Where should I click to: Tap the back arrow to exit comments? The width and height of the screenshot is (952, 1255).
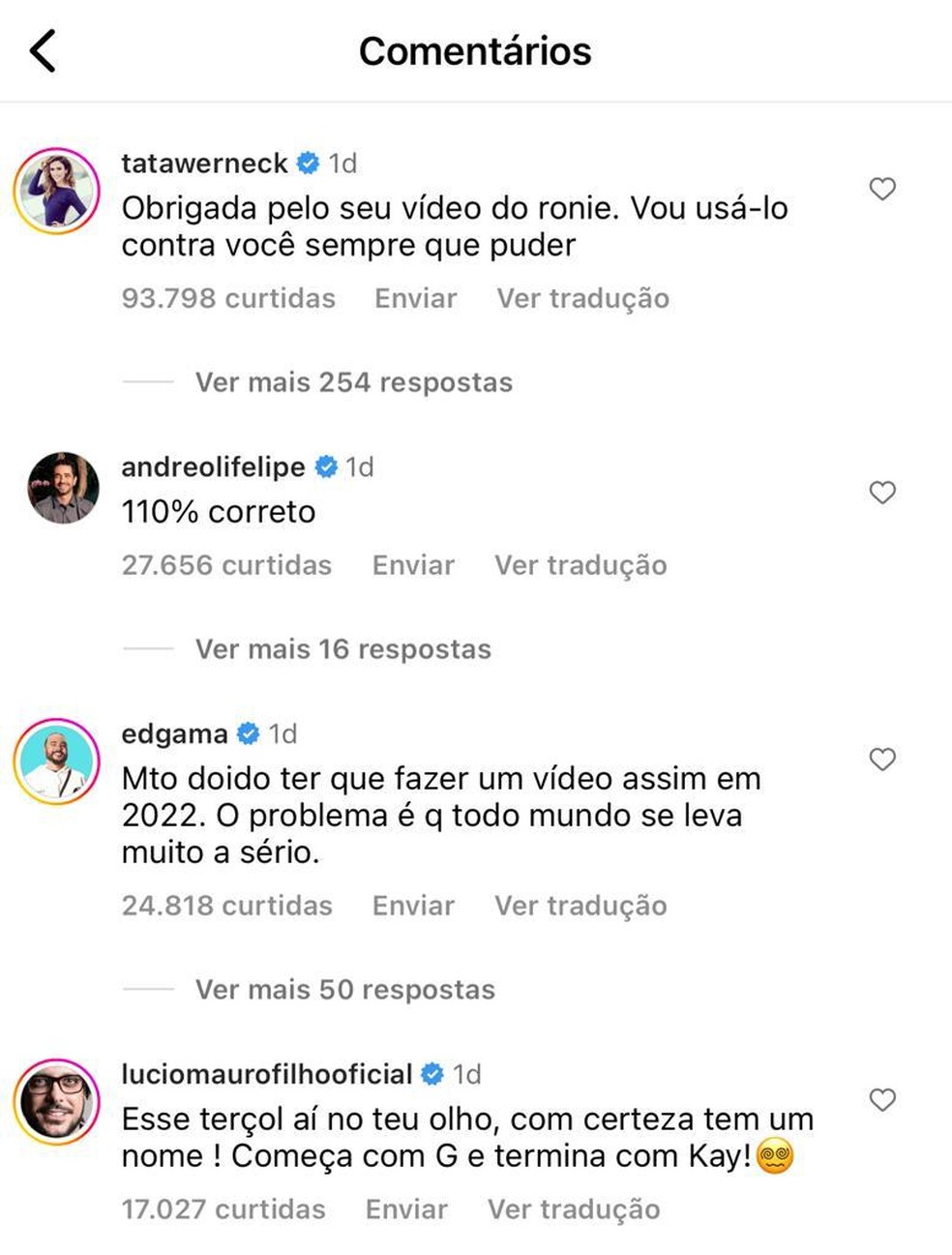click(x=43, y=50)
